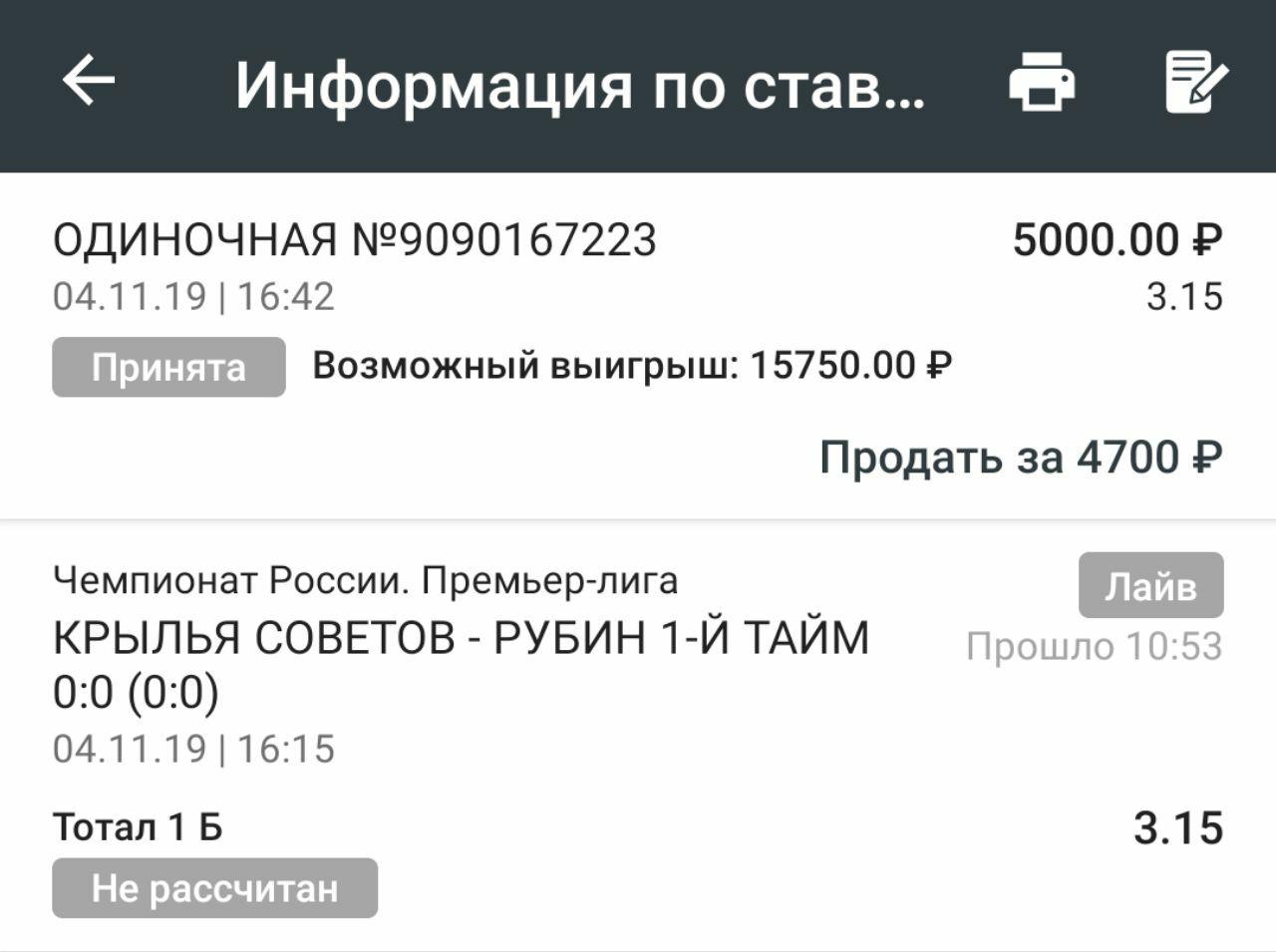Go back using the arrow

[89, 81]
